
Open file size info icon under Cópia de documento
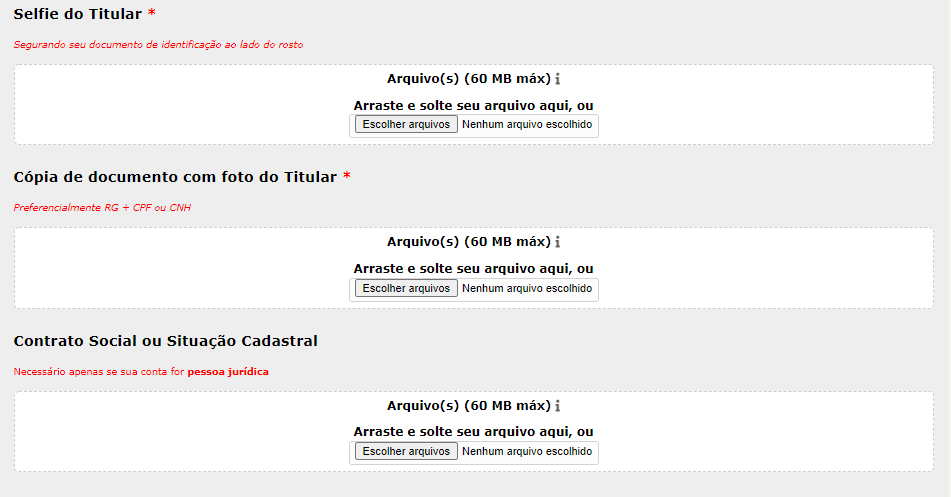coord(558,242)
